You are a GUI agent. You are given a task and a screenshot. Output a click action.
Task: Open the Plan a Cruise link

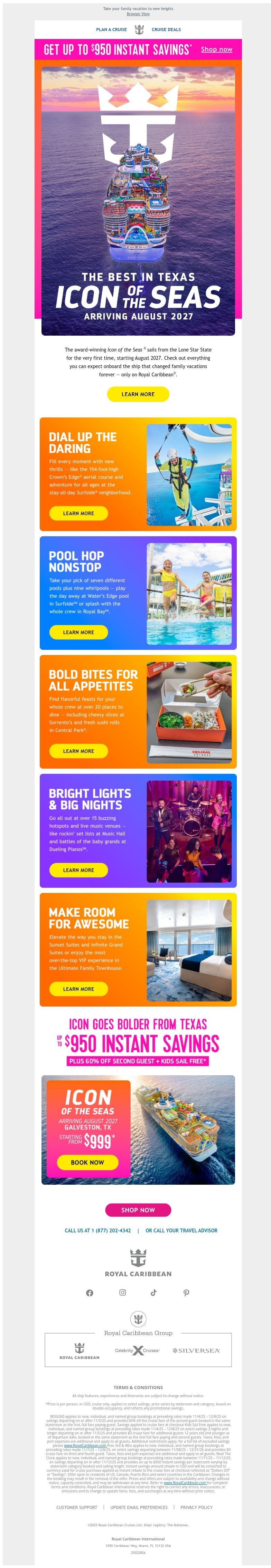point(111,29)
